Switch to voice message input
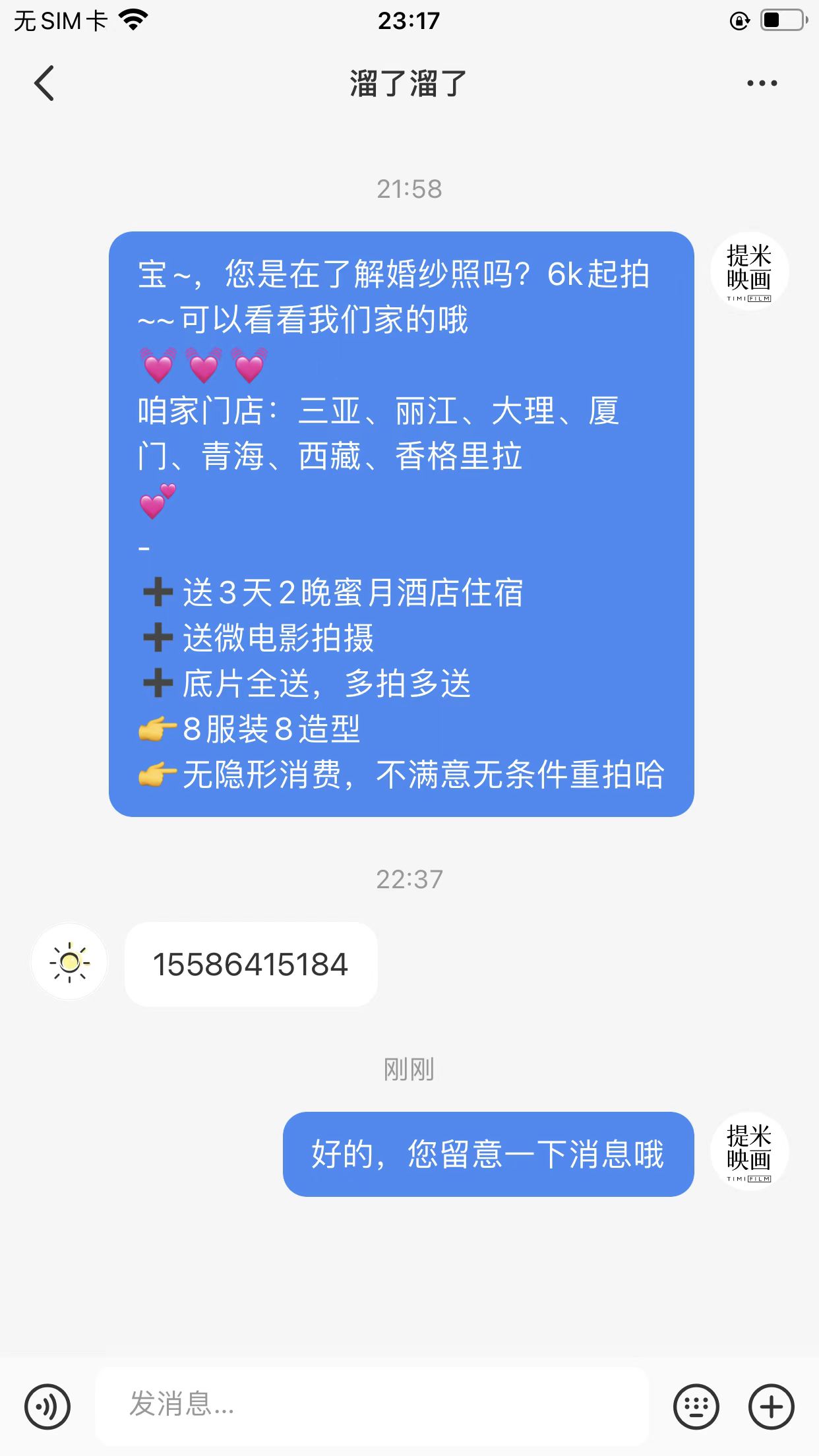 coord(47,1407)
